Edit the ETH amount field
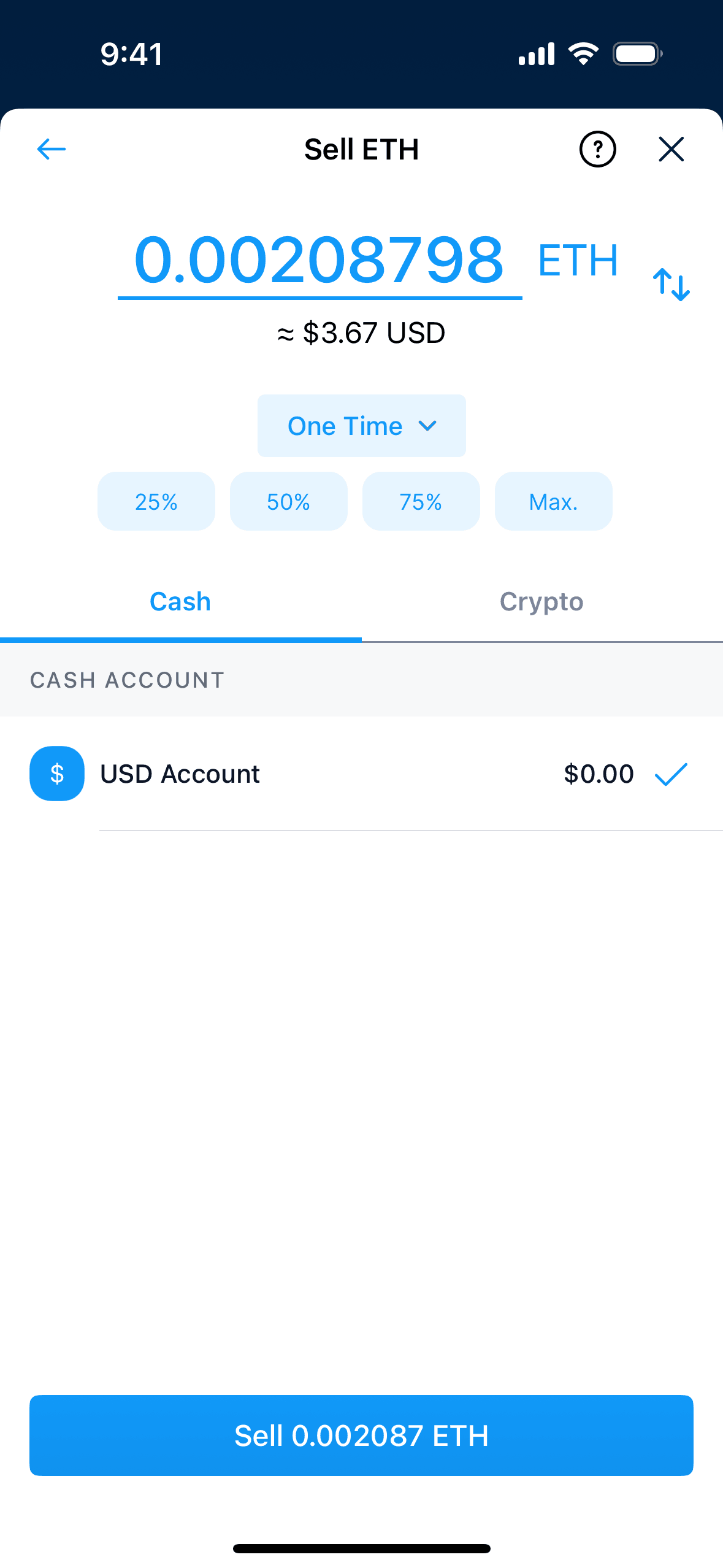Image resolution: width=723 pixels, height=1568 pixels. [x=319, y=261]
